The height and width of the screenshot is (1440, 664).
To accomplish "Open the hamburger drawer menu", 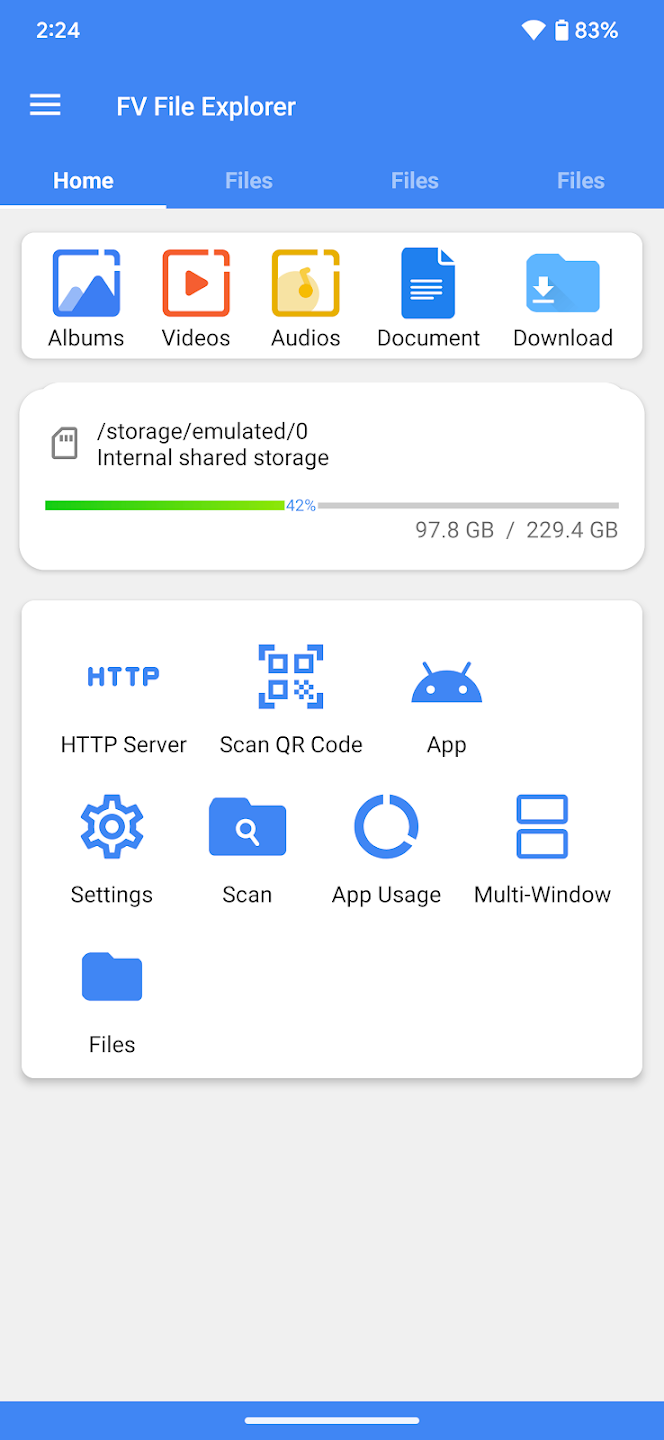I will click(x=45, y=106).
